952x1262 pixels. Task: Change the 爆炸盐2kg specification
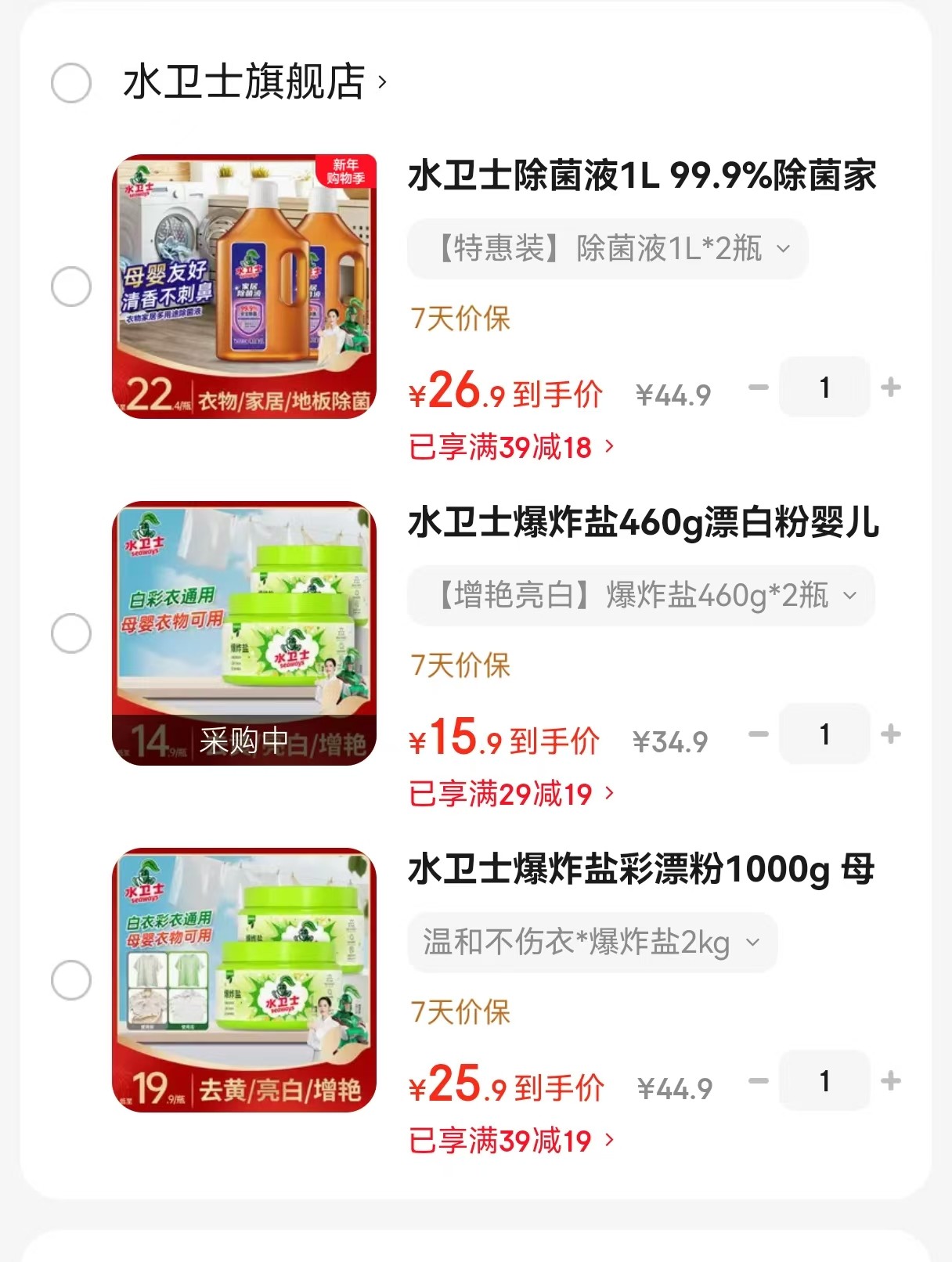[591, 943]
